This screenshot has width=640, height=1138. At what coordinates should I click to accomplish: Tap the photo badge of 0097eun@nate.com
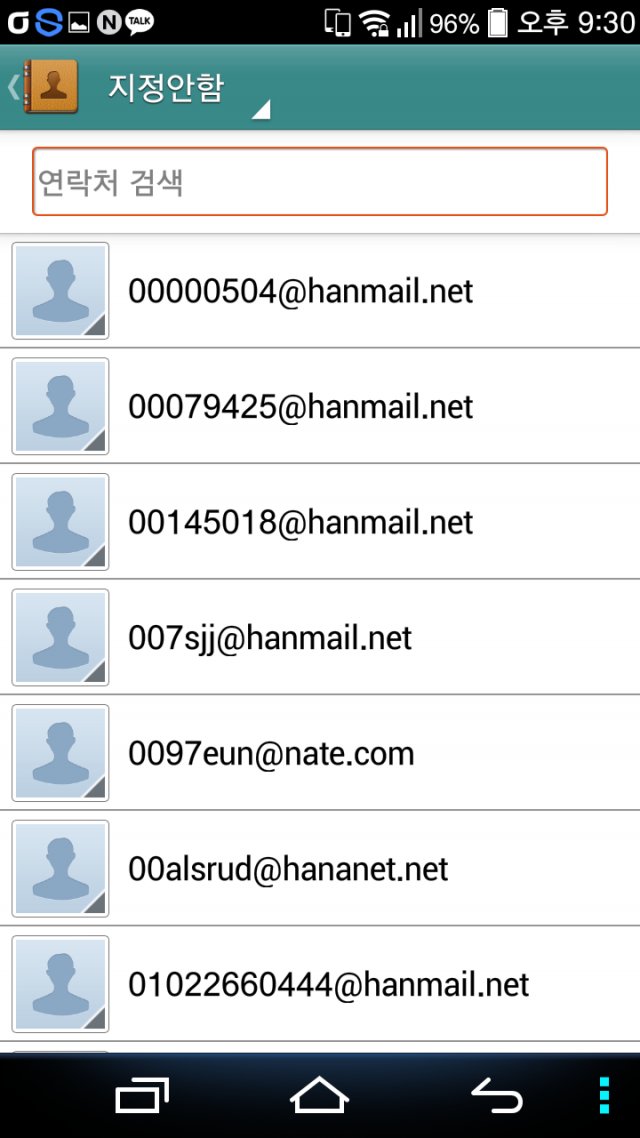(60, 753)
